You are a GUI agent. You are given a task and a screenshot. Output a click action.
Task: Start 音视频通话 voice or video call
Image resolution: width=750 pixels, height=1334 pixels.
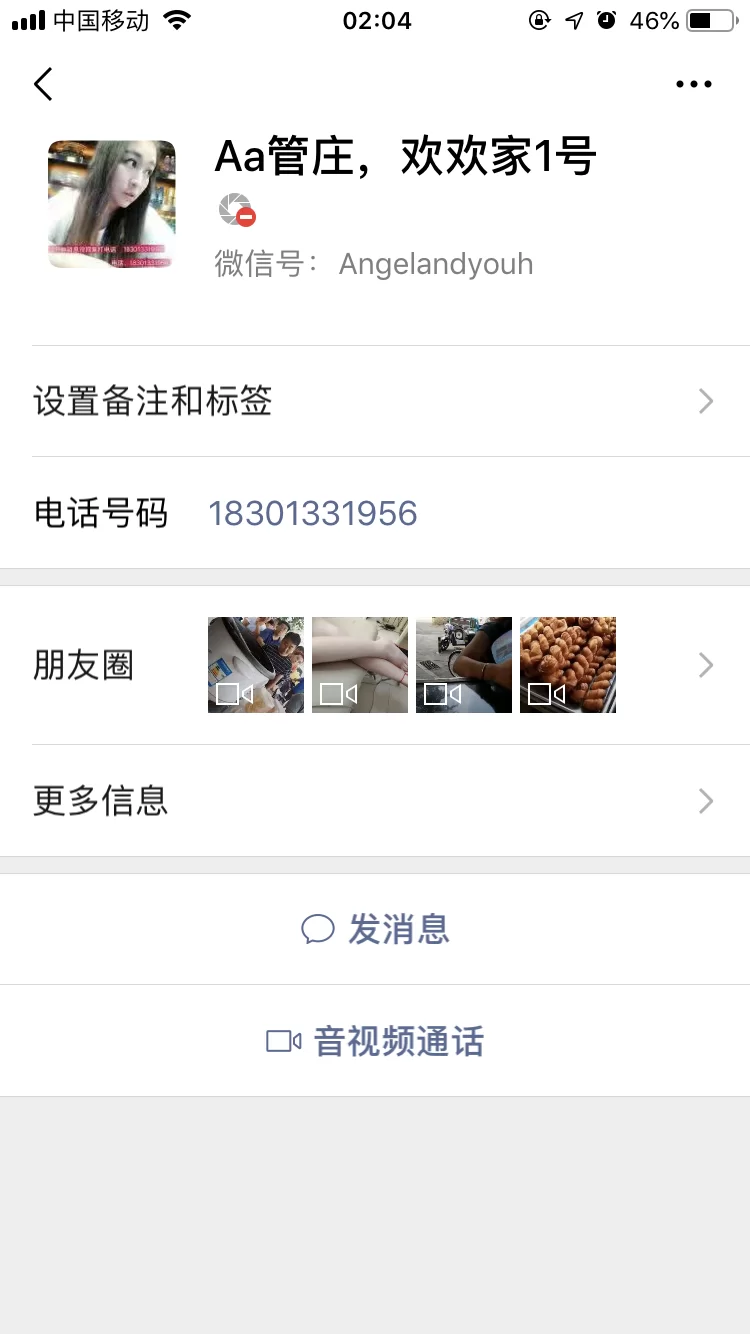pos(375,1042)
